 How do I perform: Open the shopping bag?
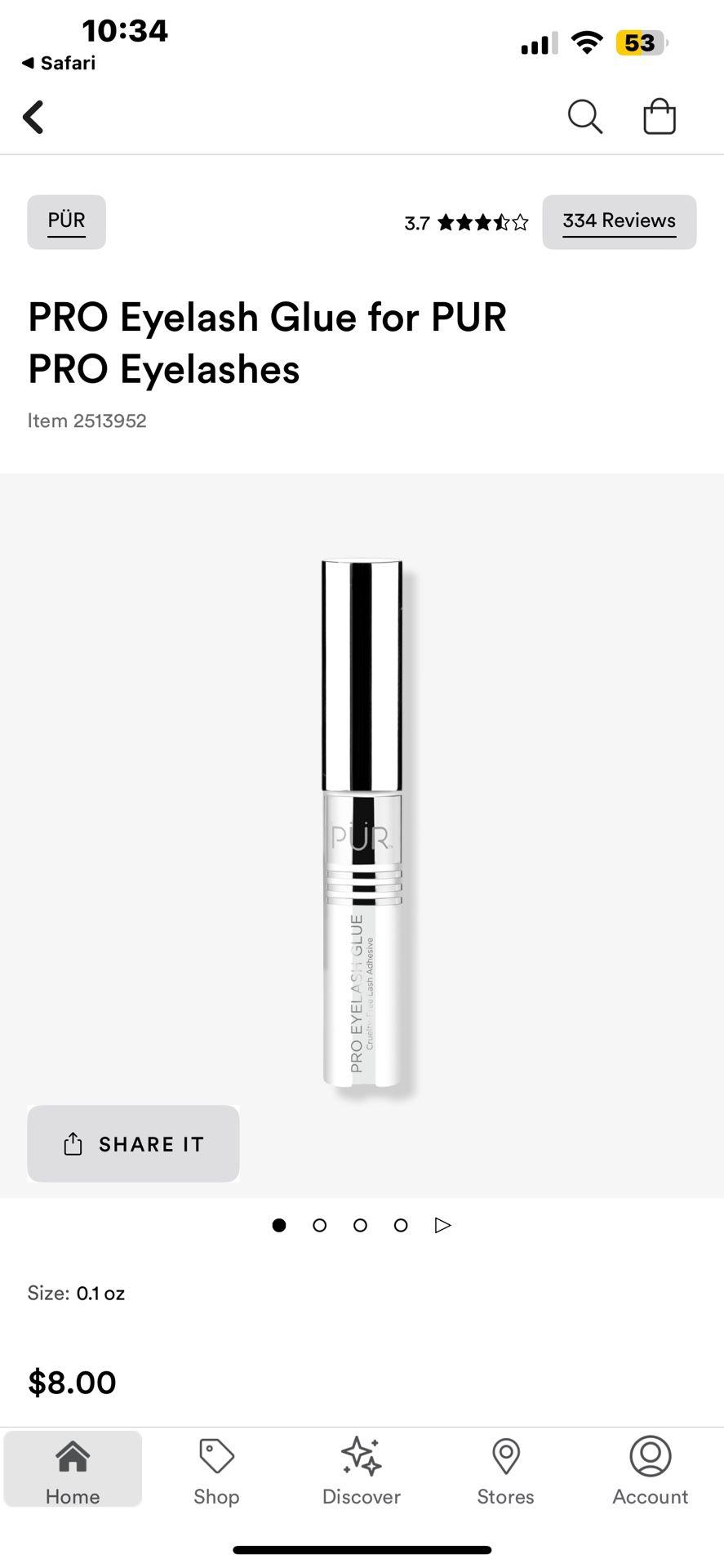[x=659, y=117]
